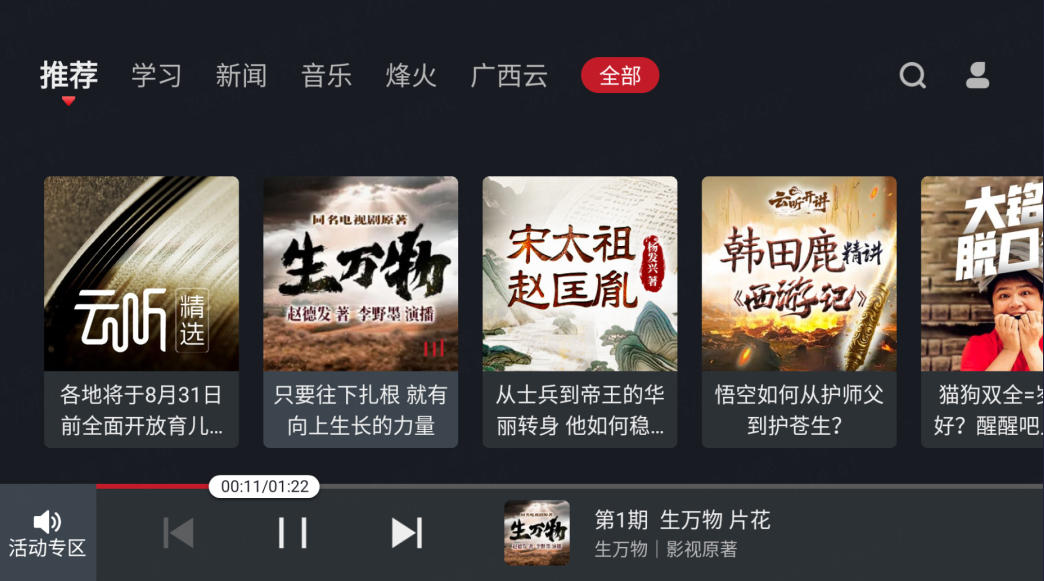The height and width of the screenshot is (581, 1044).
Task: Tap the red 全部 button
Action: [x=620, y=76]
